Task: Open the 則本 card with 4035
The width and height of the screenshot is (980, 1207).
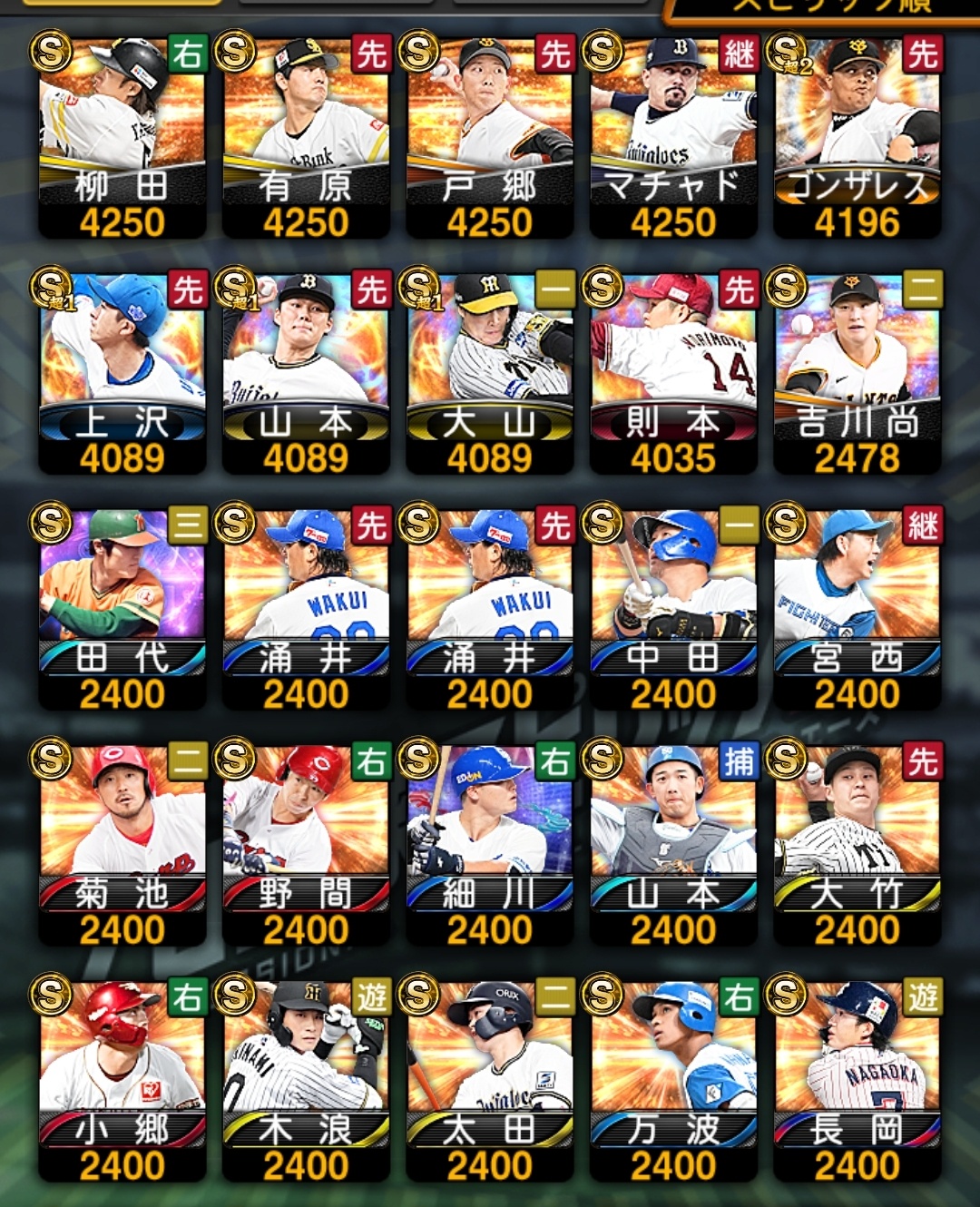Action: coord(673,372)
